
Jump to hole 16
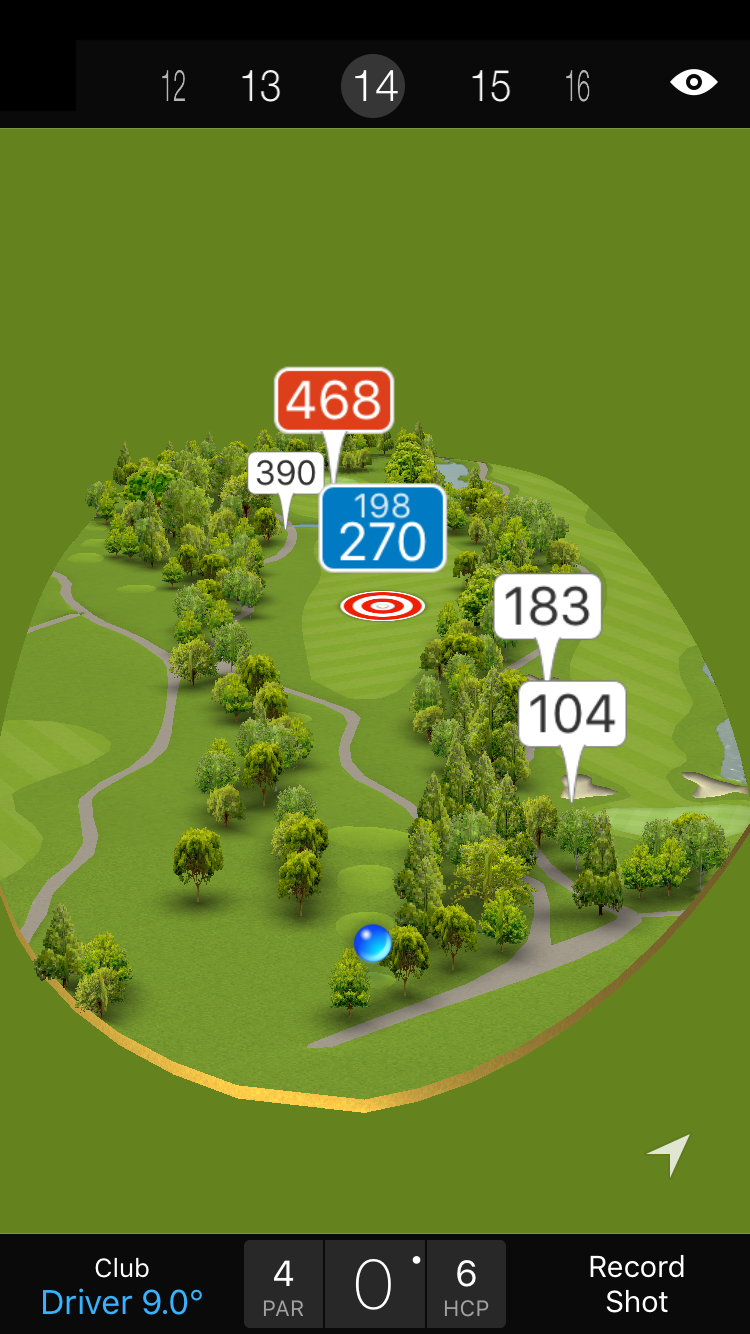coord(577,86)
